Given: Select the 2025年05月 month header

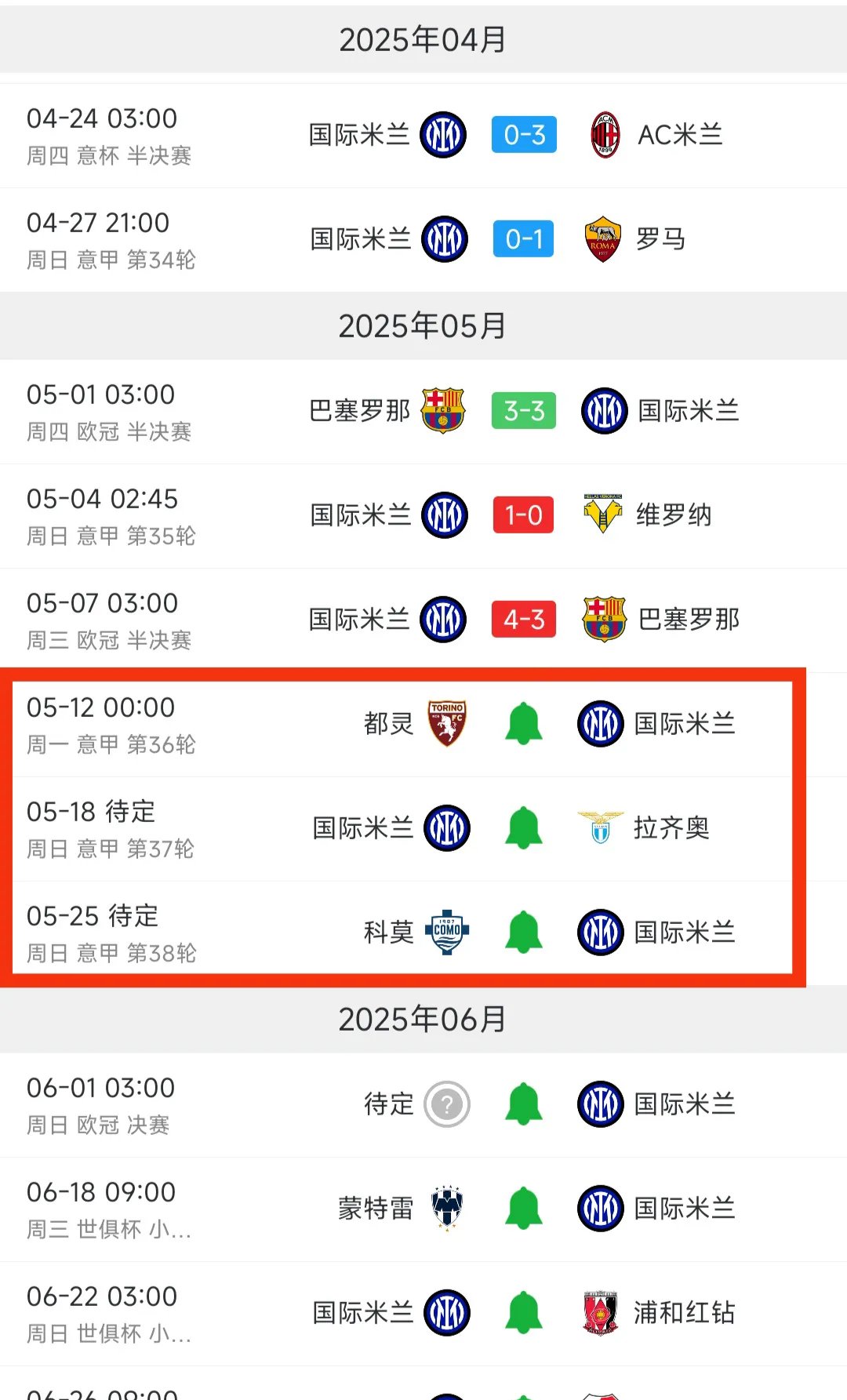Looking at the screenshot, I should 423,324.
